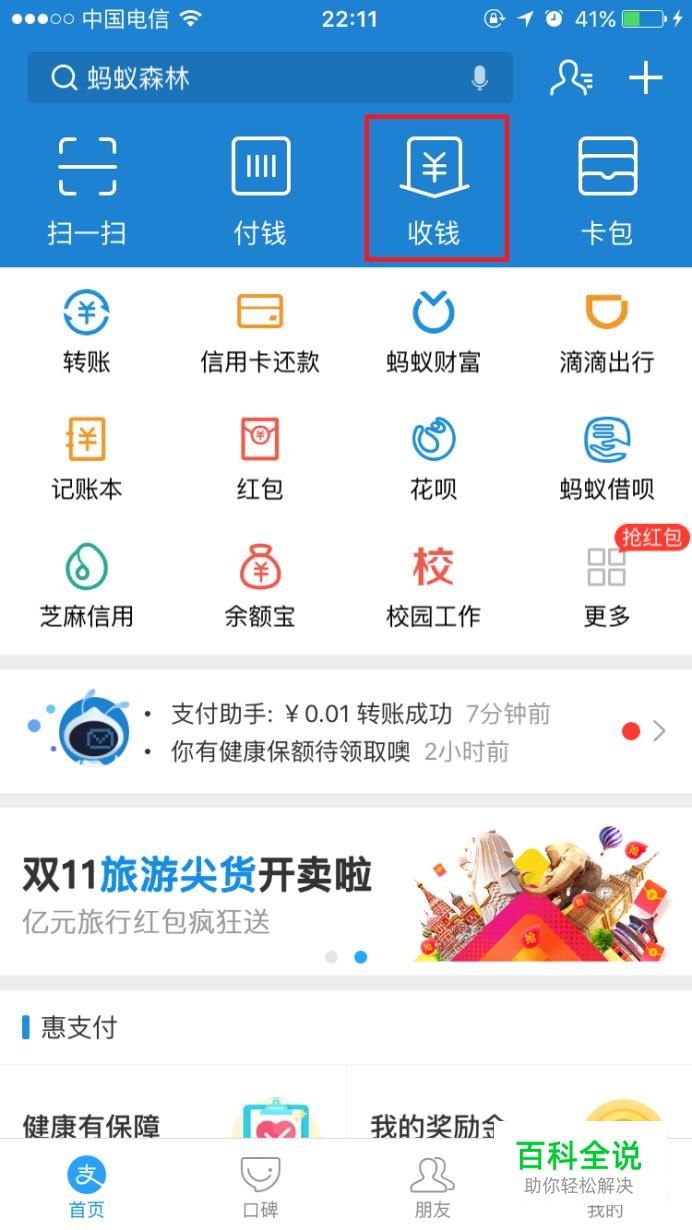The image size is (692, 1230).
Task: Open 信用卡还款
Action: tap(260, 332)
